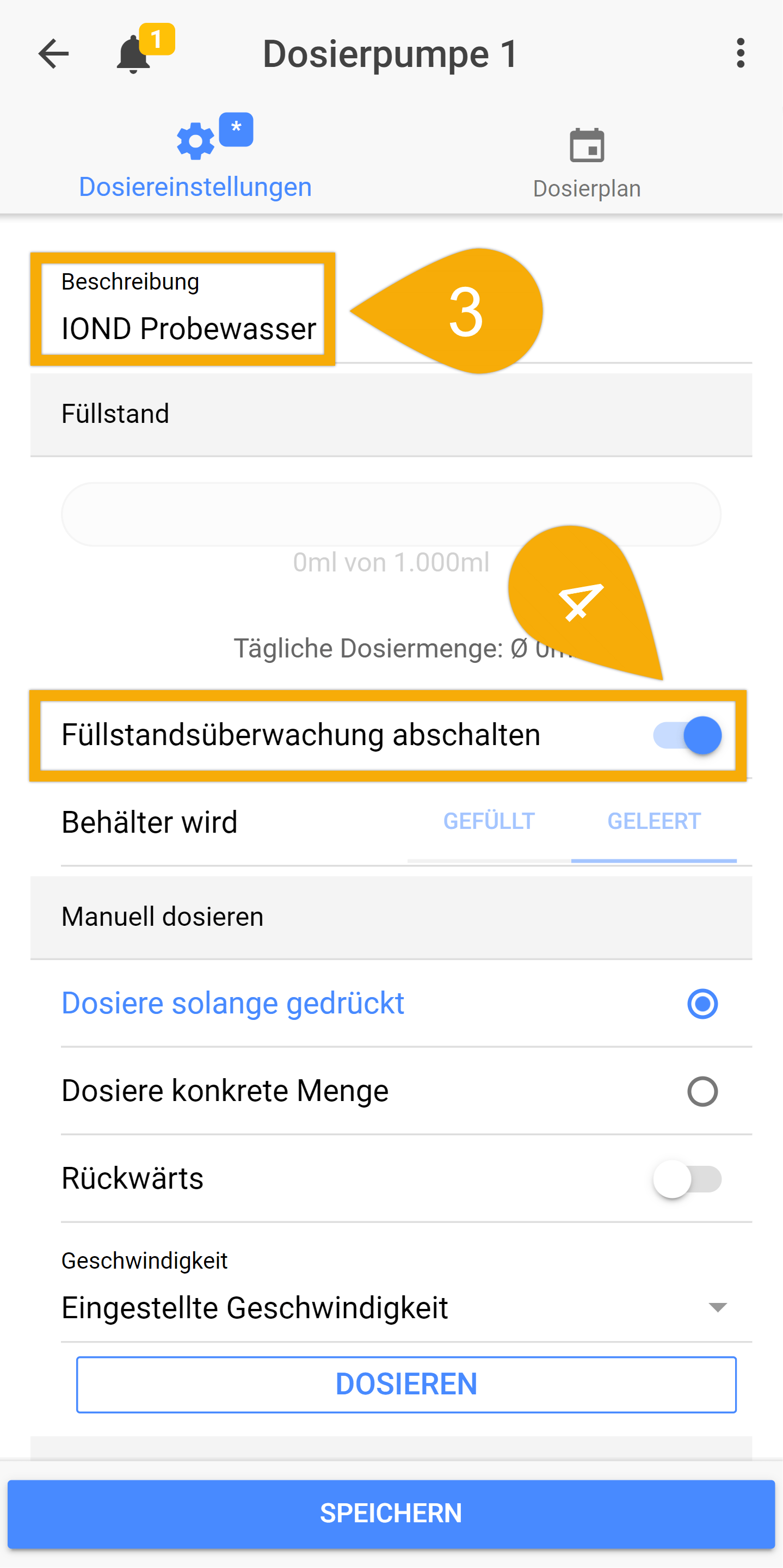Open the Geschwindigkeit dropdown
783x1568 pixels.
[x=406, y=1293]
